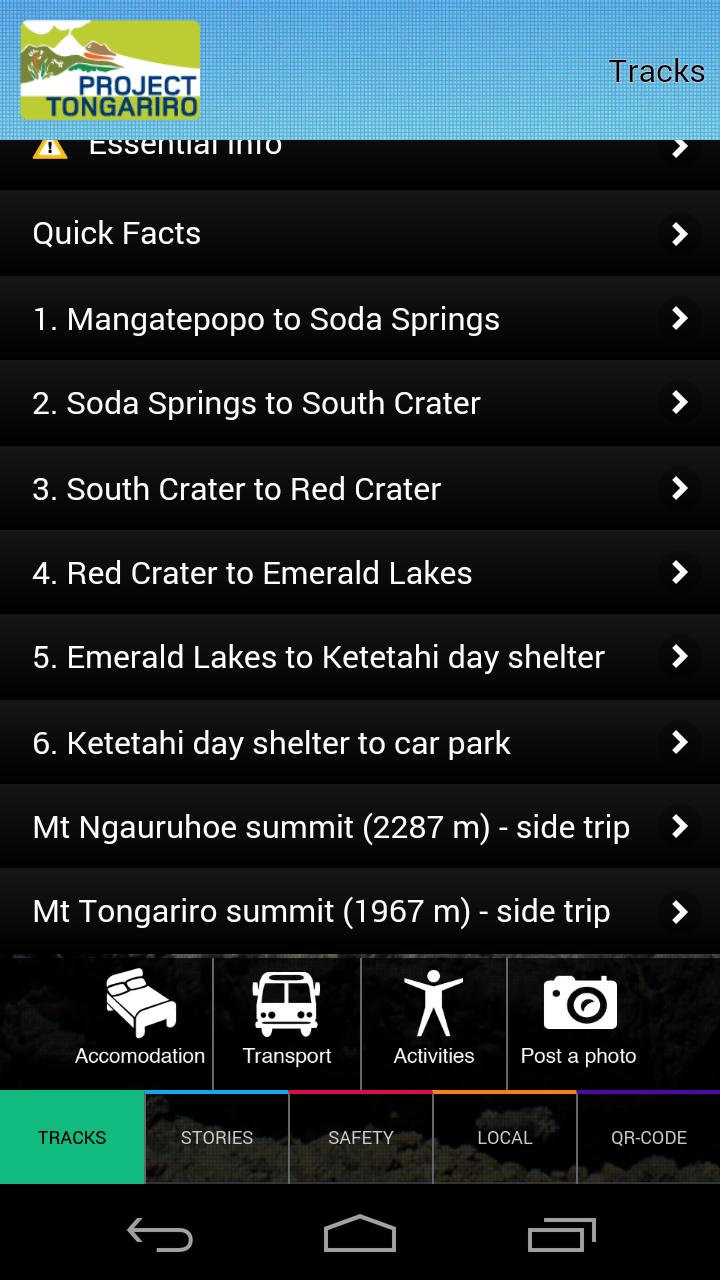The height and width of the screenshot is (1280, 720).
Task: Tap Post a photo camera button
Action: pyautogui.click(x=579, y=1020)
